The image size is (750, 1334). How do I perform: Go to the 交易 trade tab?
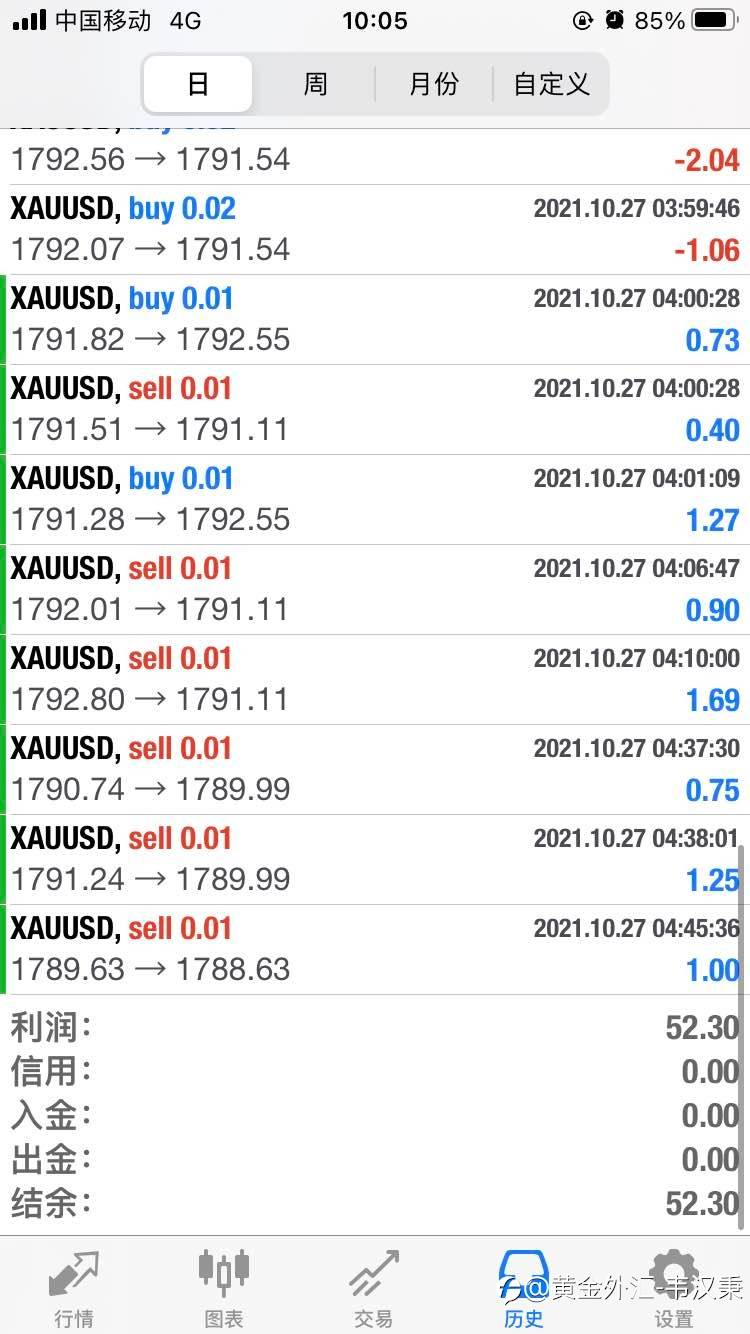[374, 1287]
